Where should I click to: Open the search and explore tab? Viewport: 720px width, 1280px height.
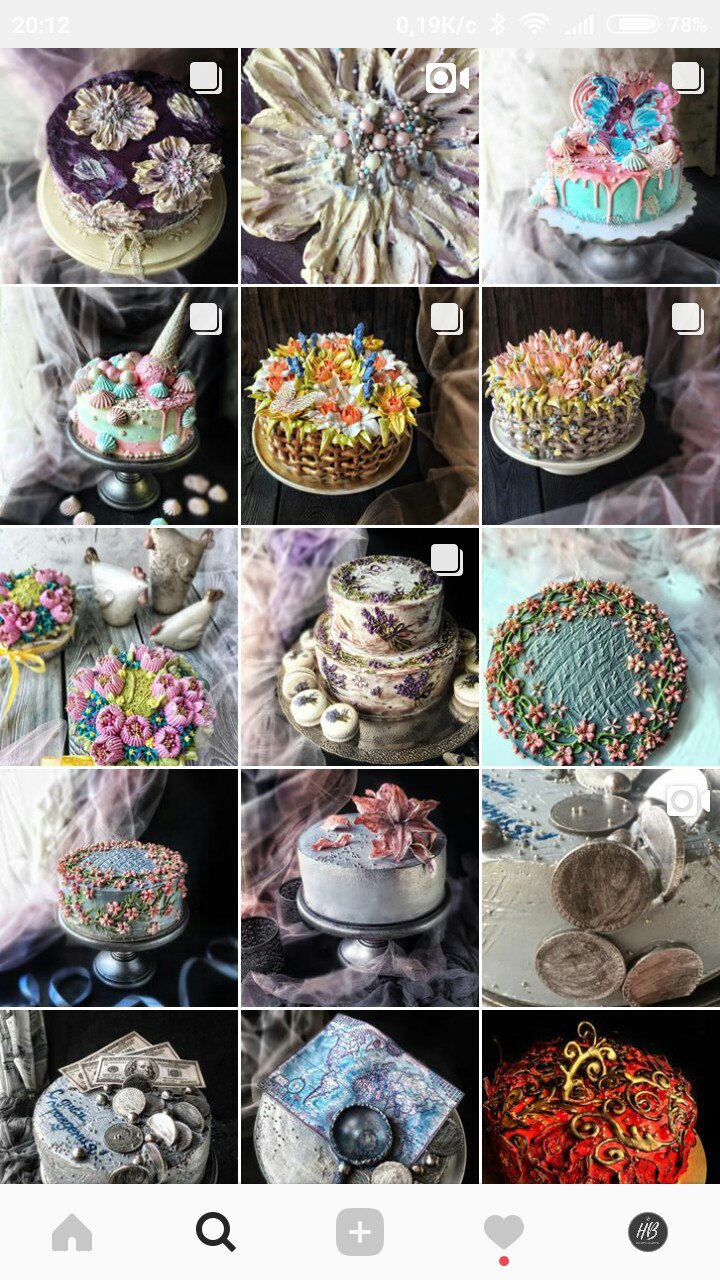215,1232
